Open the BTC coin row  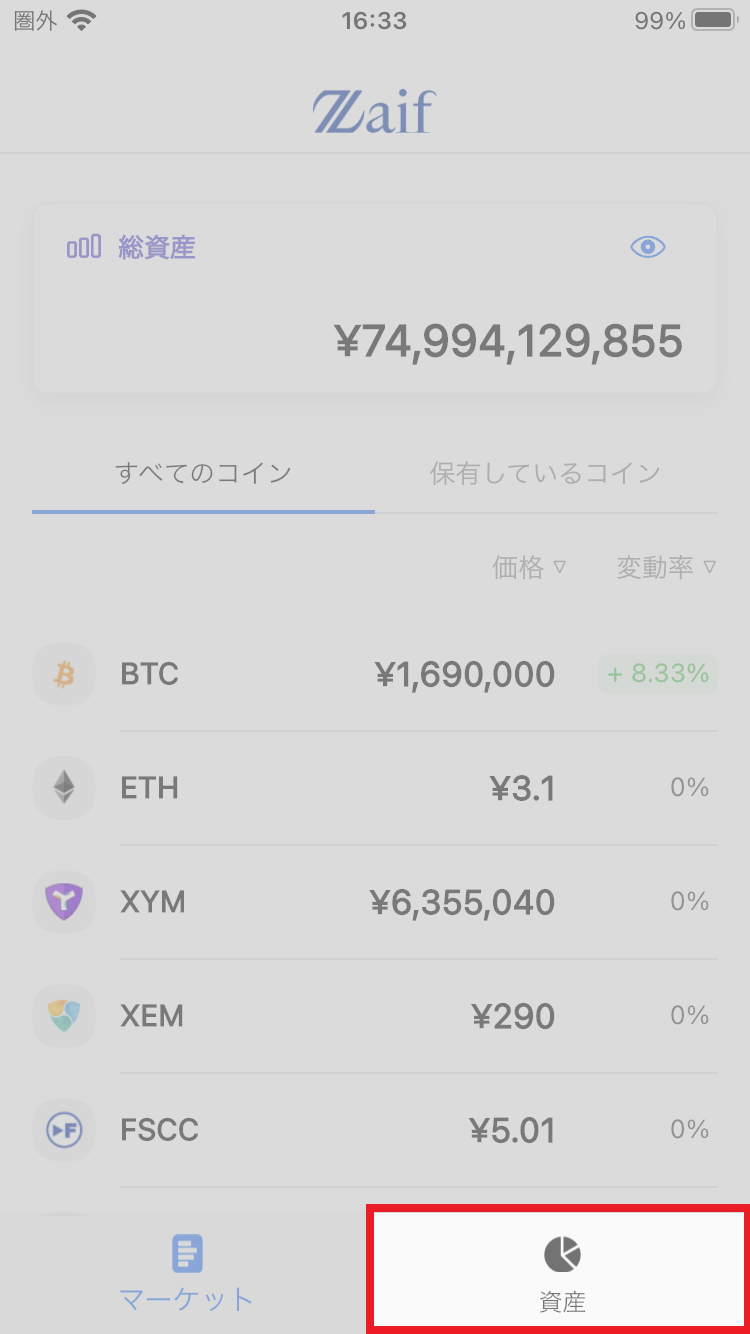click(x=375, y=674)
